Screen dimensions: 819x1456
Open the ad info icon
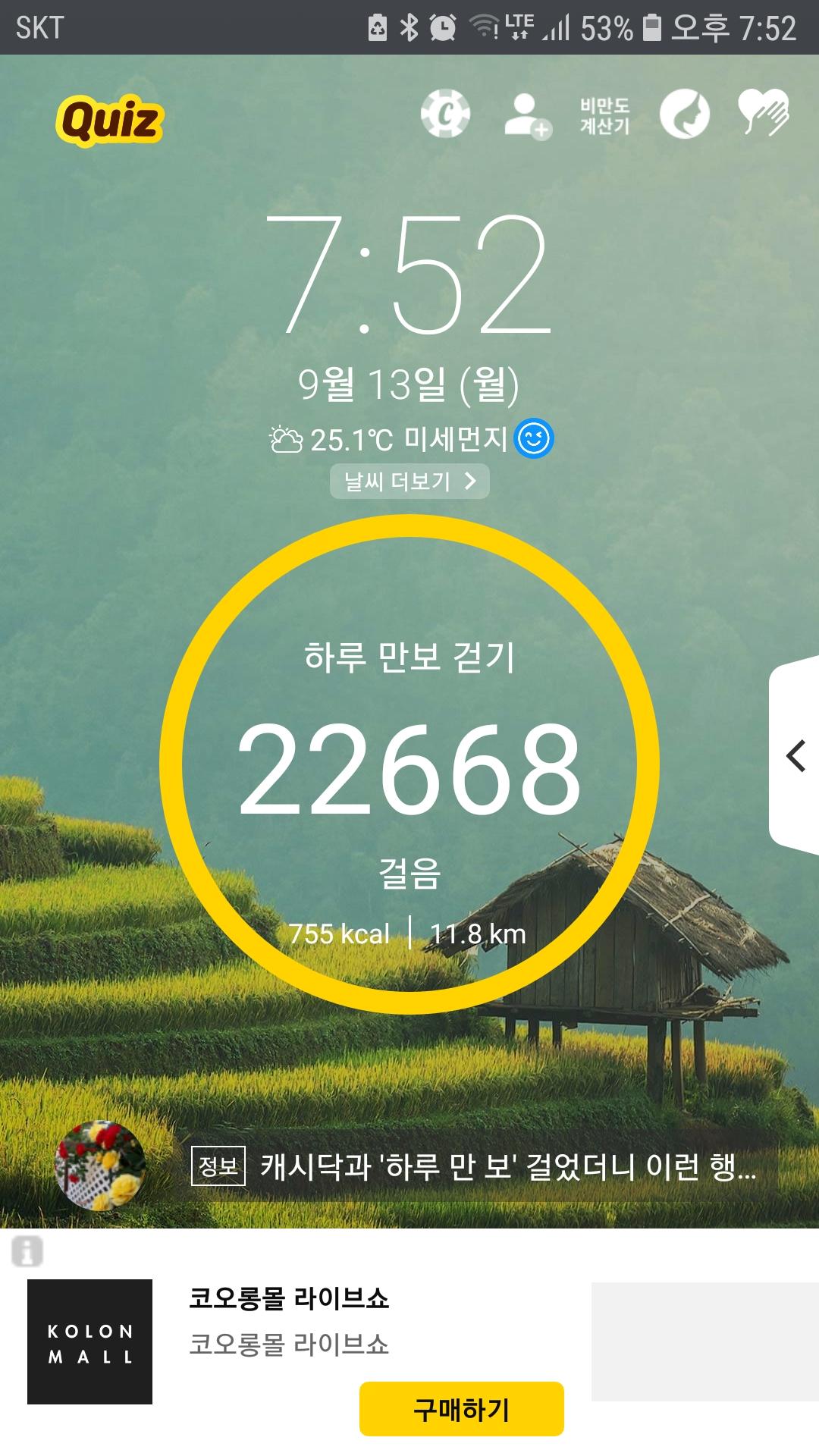click(x=27, y=1251)
